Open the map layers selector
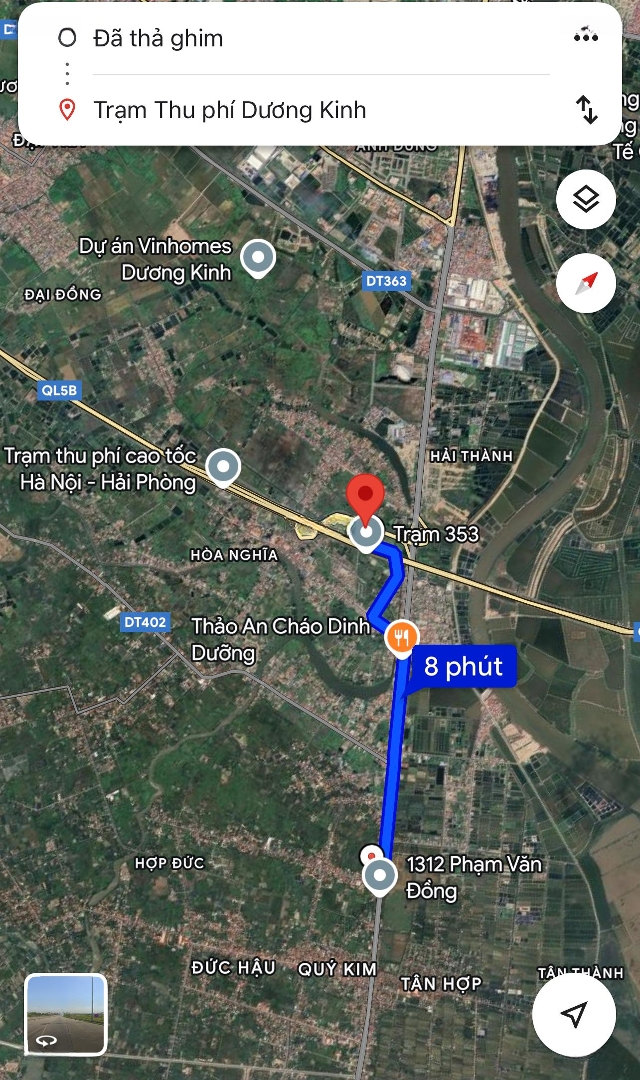640x1080 pixels. coord(586,200)
